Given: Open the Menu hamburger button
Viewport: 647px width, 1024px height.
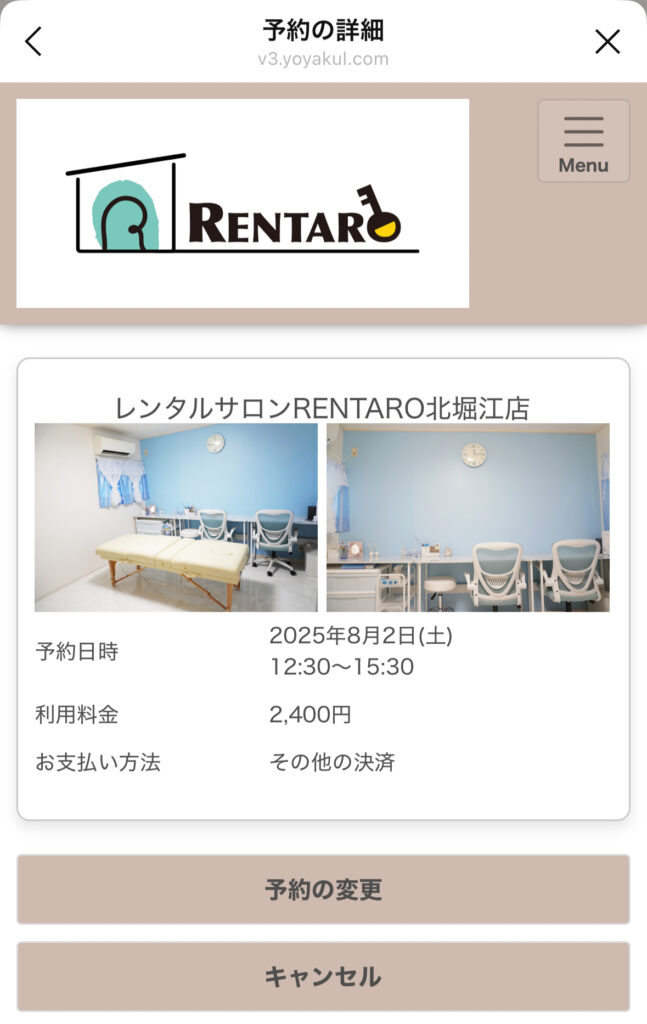Looking at the screenshot, I should 583,141.
